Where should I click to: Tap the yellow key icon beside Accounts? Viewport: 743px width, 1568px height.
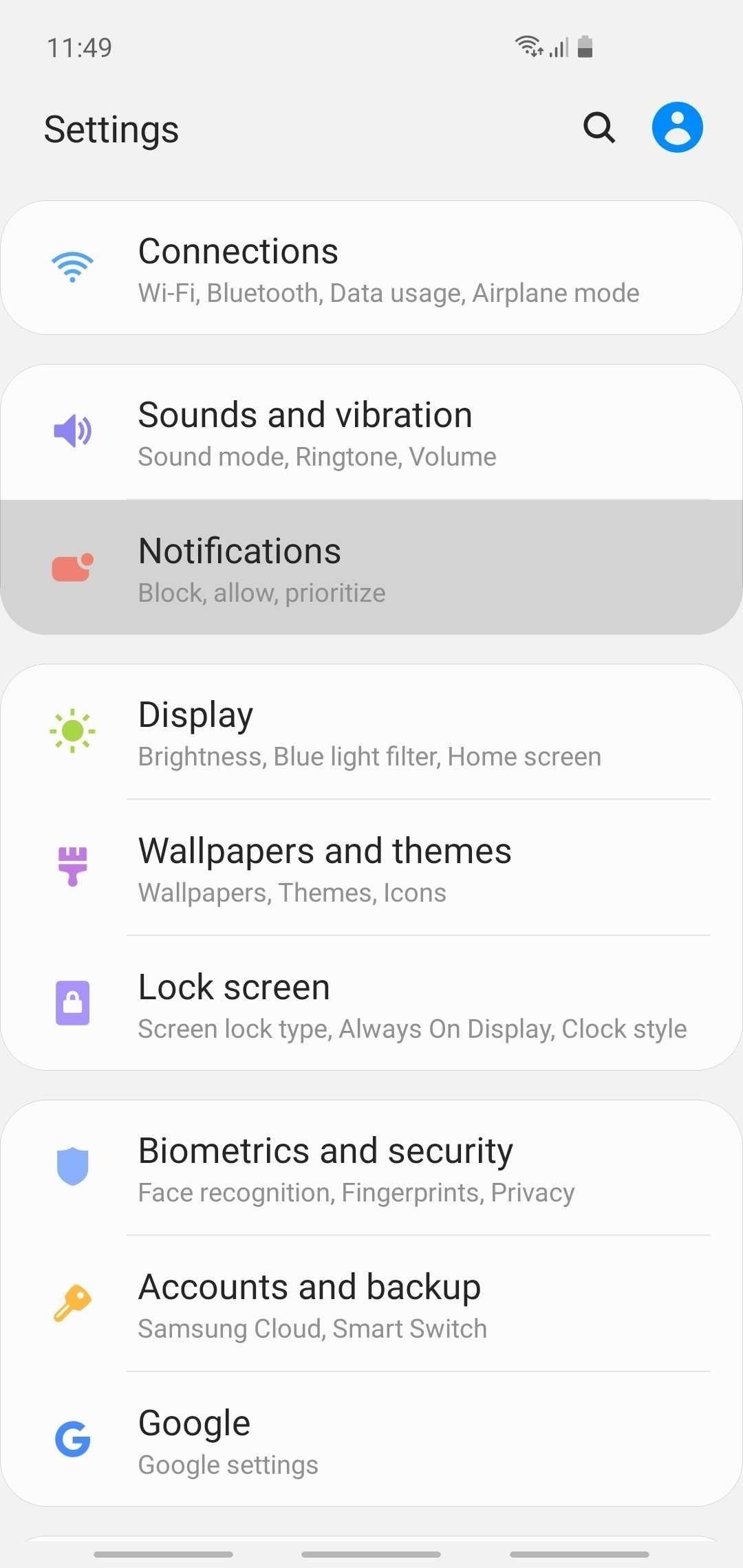coord(72,1303)
